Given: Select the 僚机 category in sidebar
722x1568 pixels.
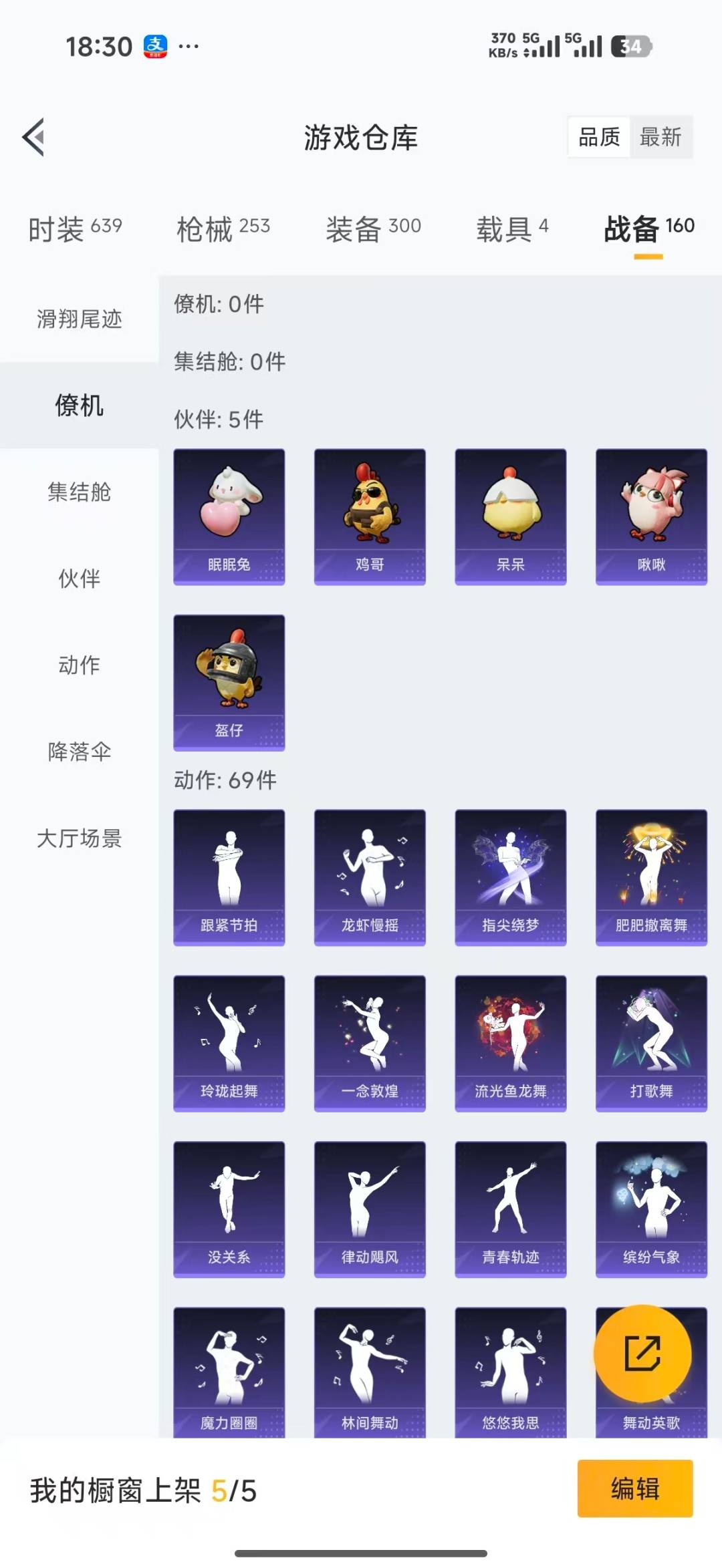Looking at the screenshot, I should [x=78, y=406].
